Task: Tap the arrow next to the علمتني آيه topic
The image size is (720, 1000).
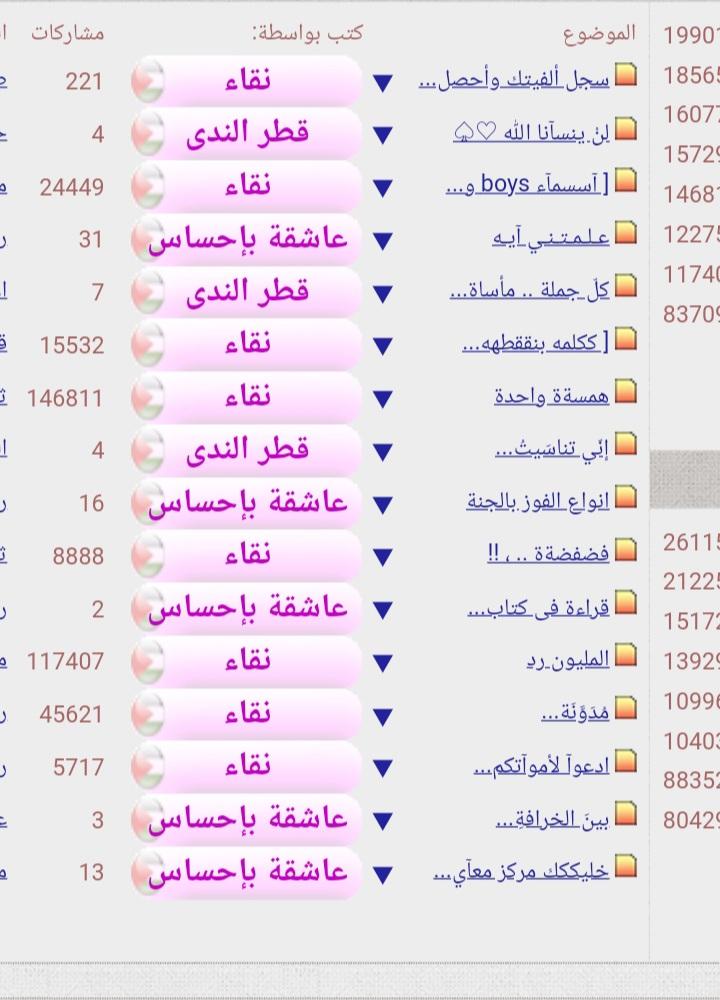Action: pyautogui.click(x=382, y=241)
